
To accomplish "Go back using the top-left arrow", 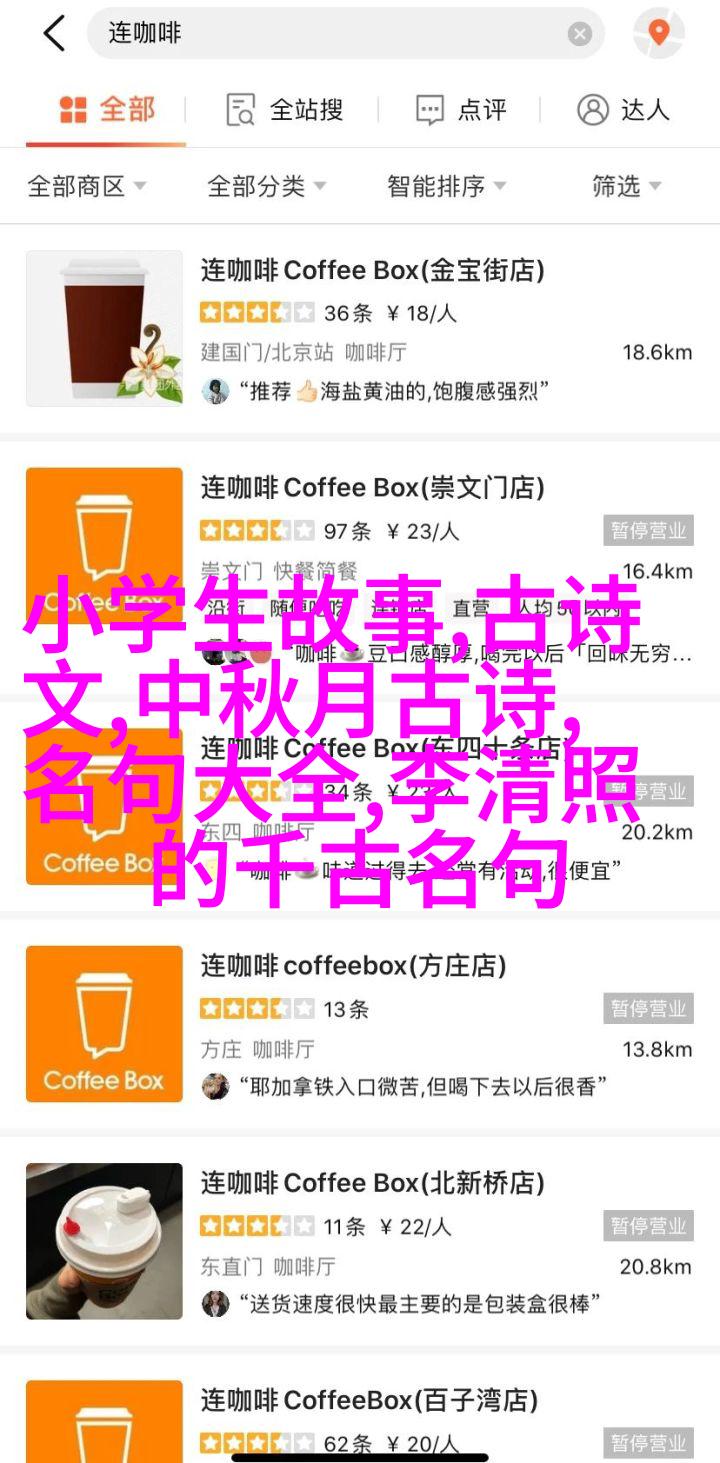I will (x=54, y=34).
